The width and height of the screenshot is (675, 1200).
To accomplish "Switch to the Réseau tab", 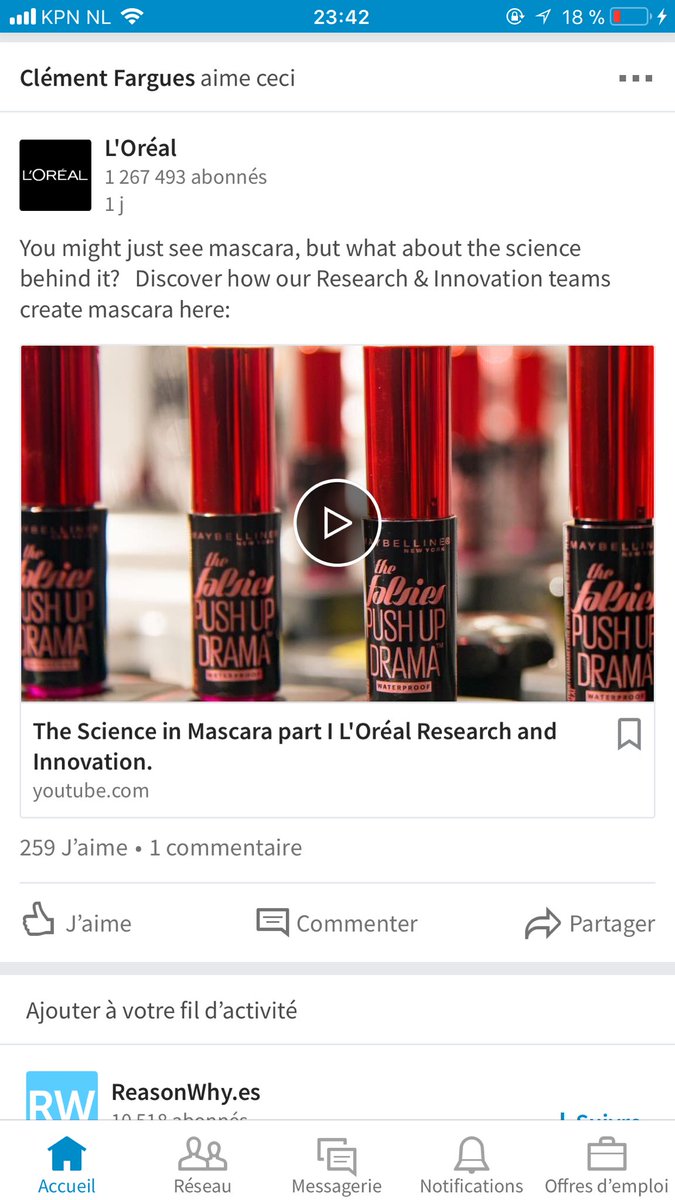I will click(202, 1164).
